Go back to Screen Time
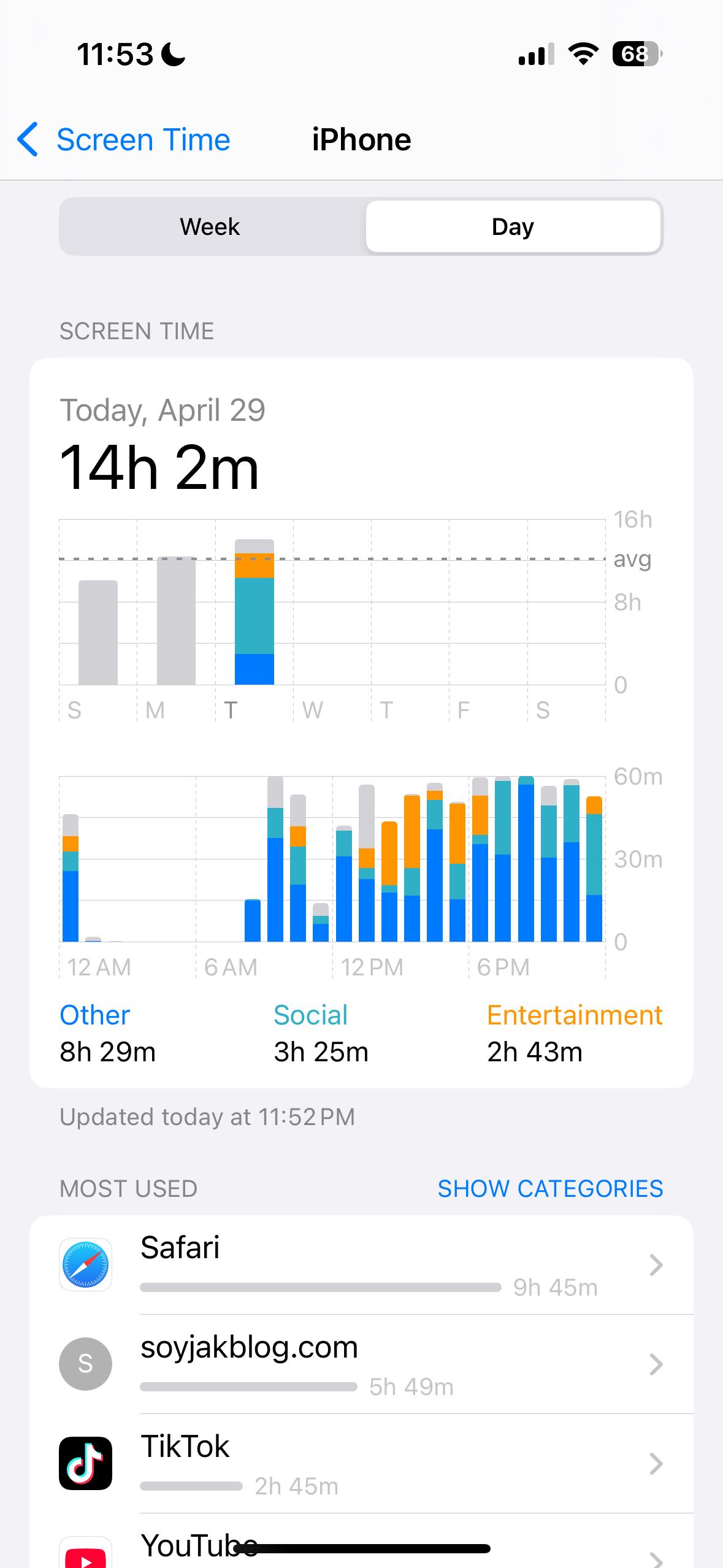This screenshot has height=1568, width=723. pos(123,140)
